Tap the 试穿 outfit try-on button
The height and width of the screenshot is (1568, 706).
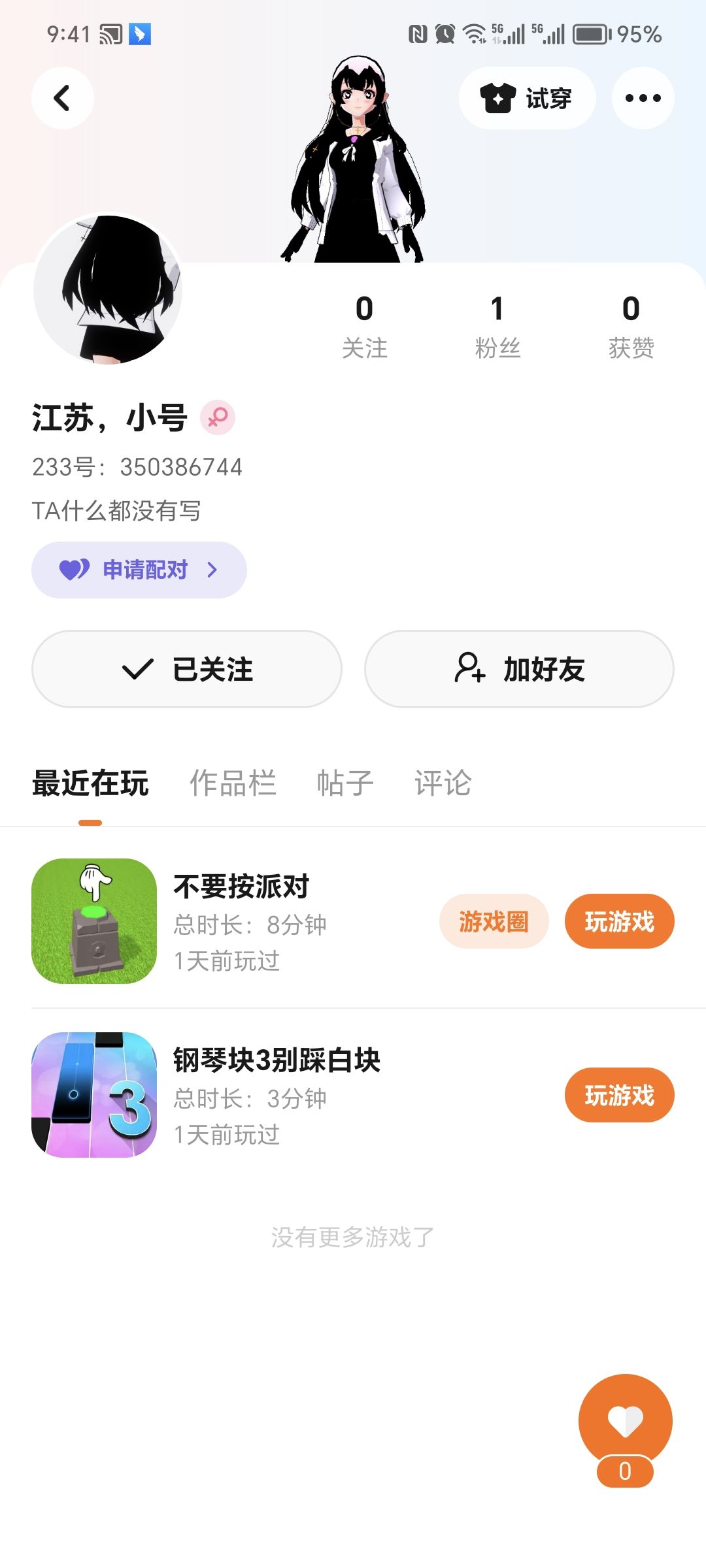point(527,98)
